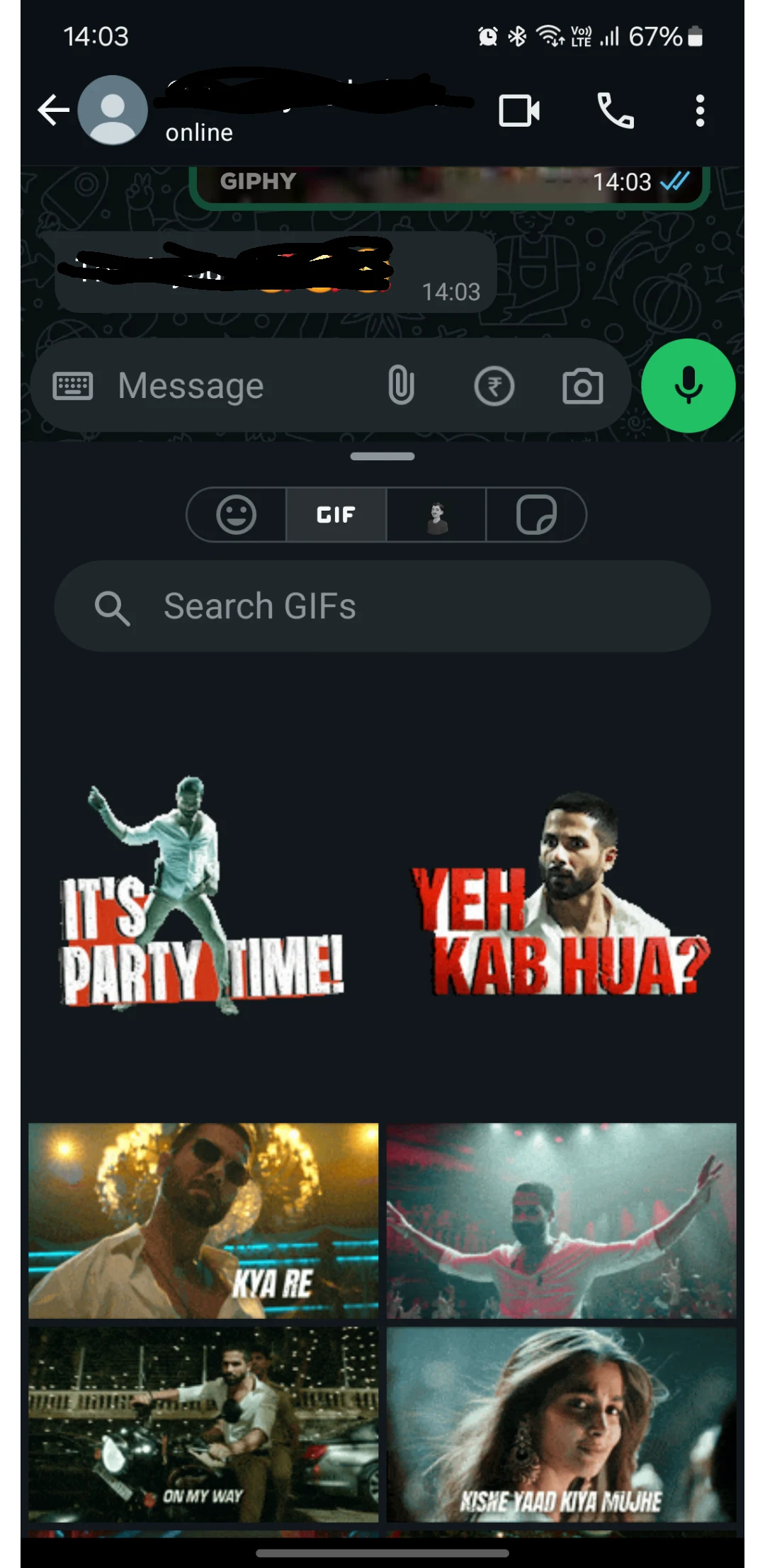765x1568 pixels.
Task: Tap the microphone to record voice note
Action: coord(687,385)
